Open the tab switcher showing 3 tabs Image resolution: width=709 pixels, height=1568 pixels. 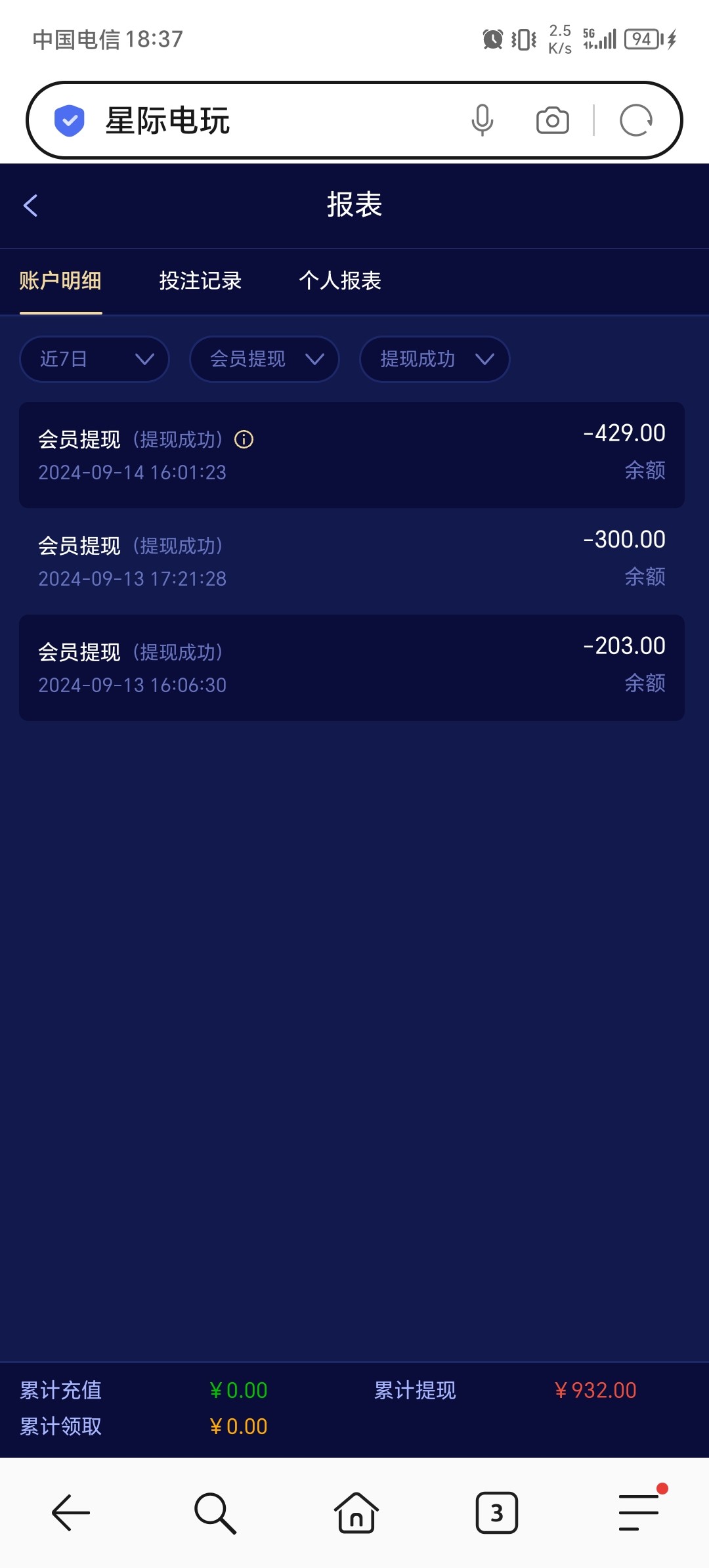pyautogui.click(x=497, y=1513)
